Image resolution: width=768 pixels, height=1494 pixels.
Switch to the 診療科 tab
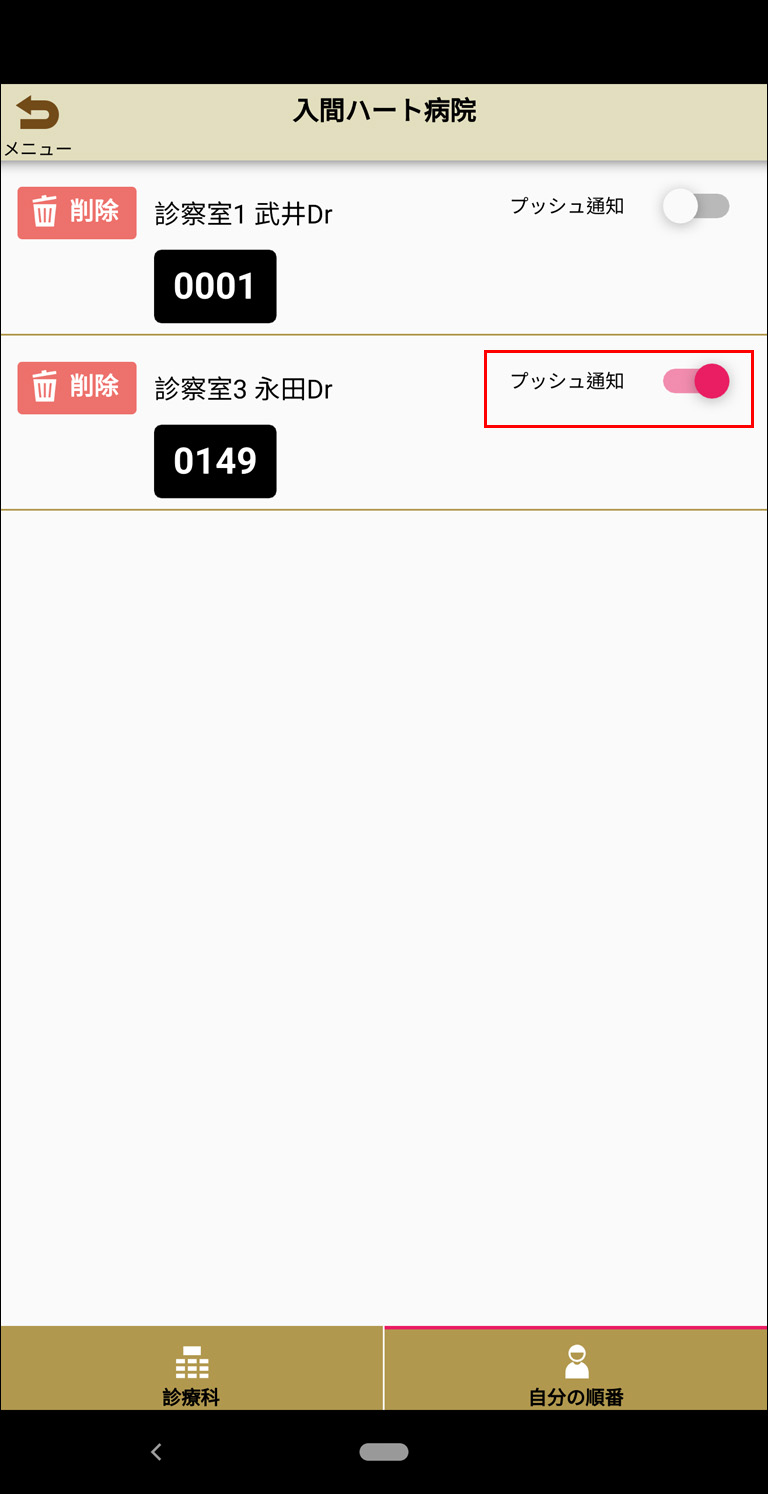click(x=191, y=1368)
